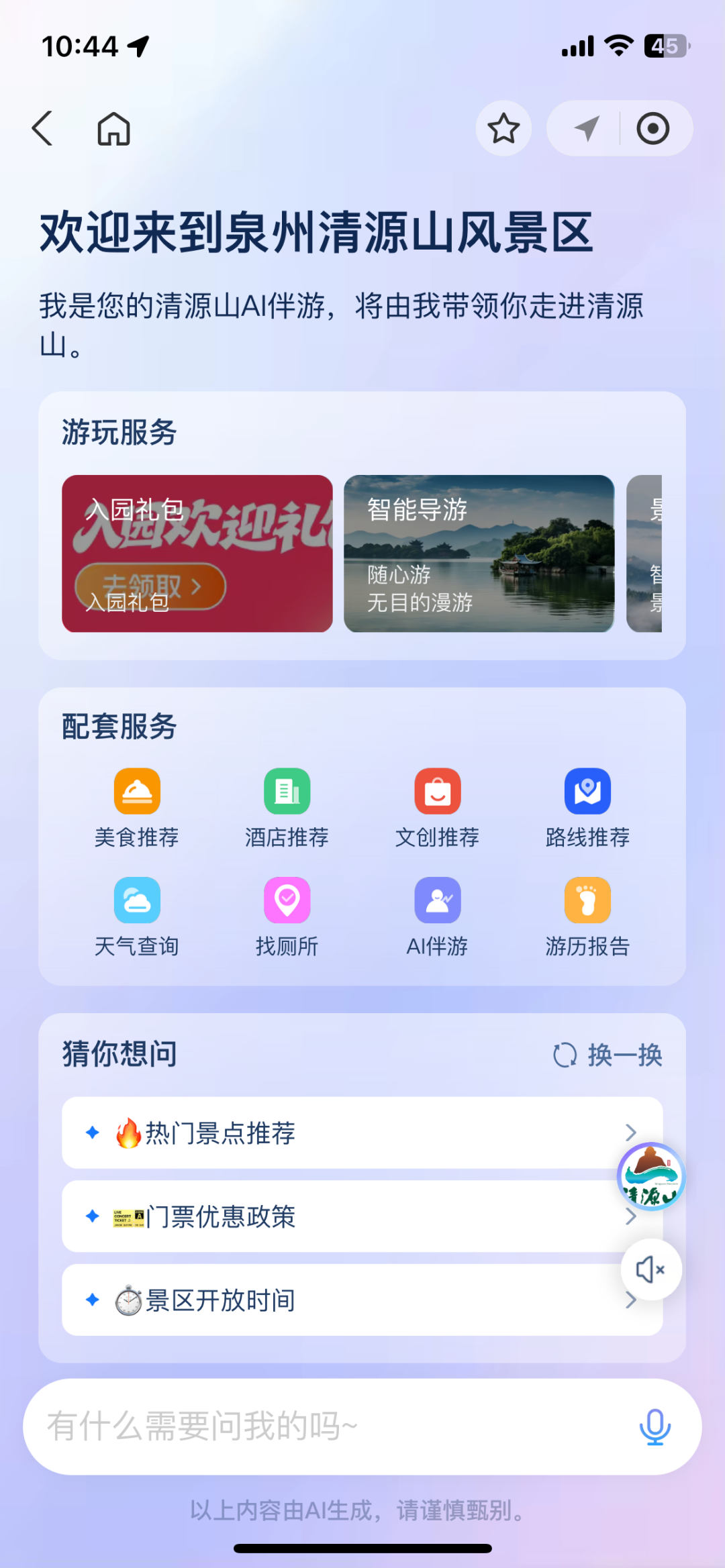725x1568 pixels.
Task: Open the 天气查询 weather query icon
Action: 136,901
